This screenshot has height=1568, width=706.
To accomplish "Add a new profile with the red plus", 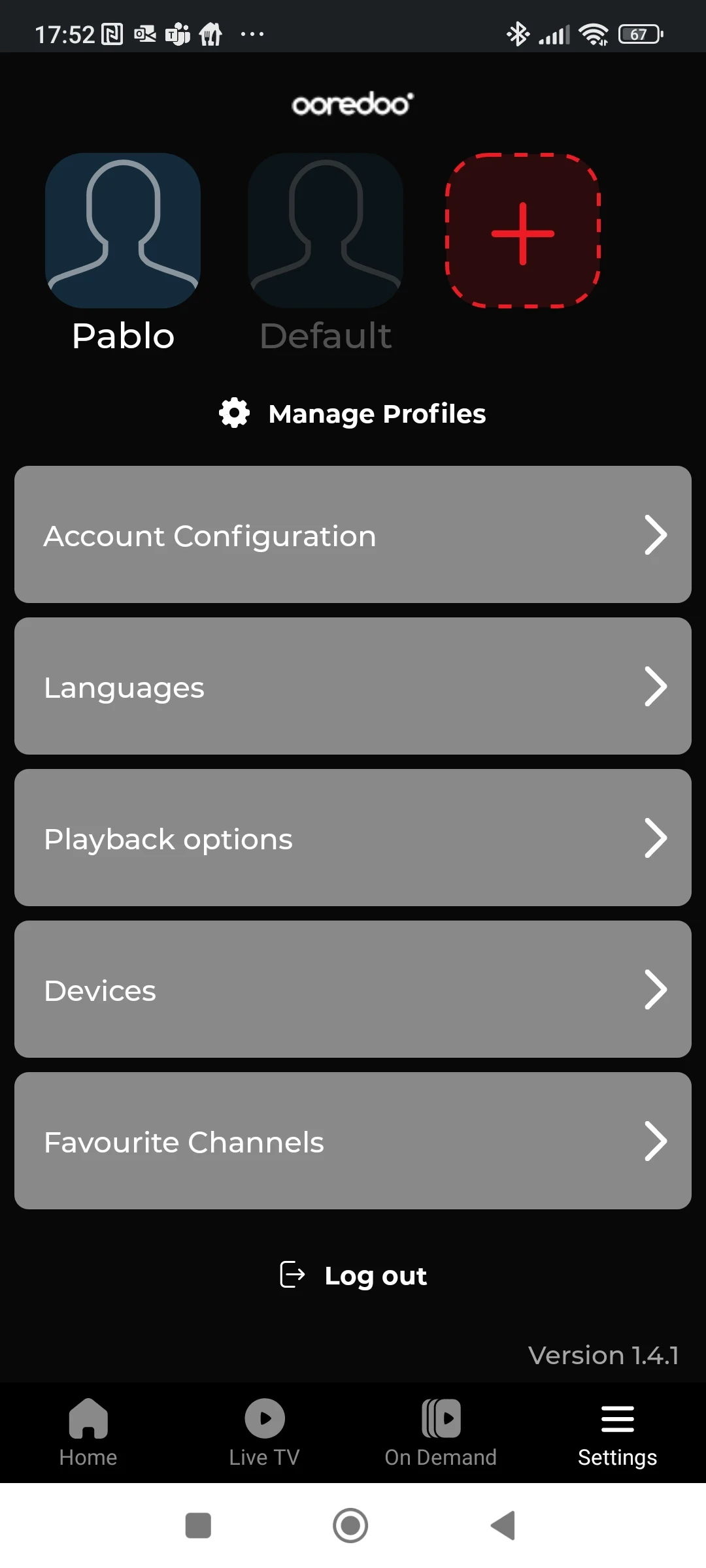I will click(523, 232).
